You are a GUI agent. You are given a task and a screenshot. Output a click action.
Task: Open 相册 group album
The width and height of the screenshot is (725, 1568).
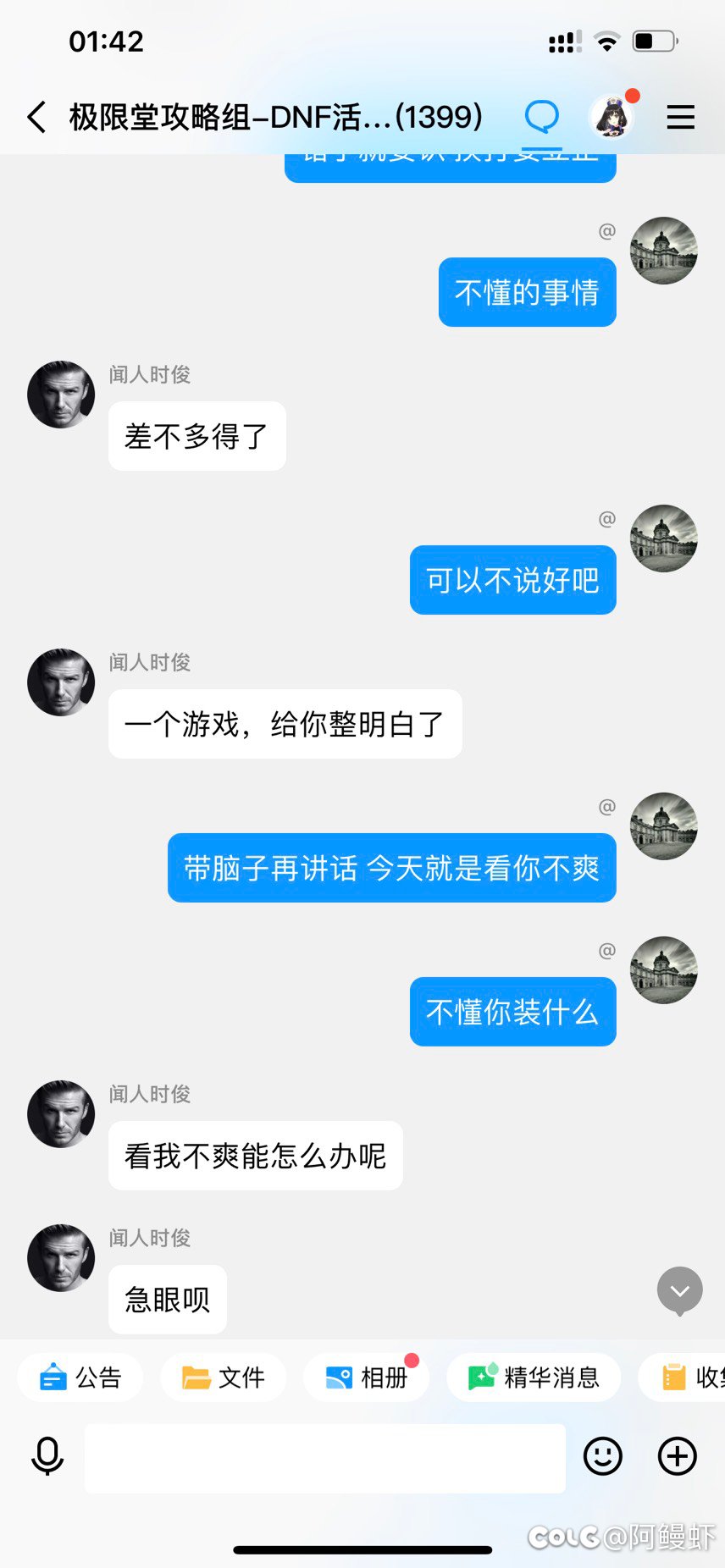click(367, 1378)
